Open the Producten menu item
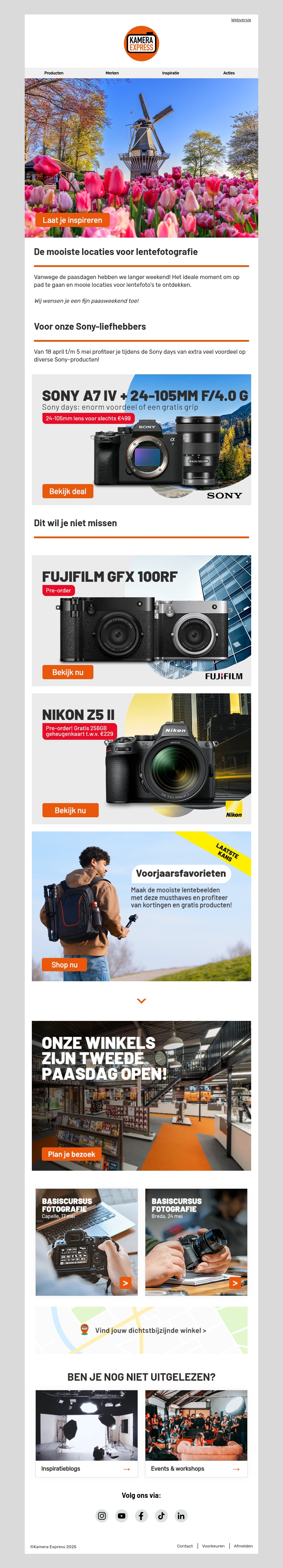 [53, 73]
